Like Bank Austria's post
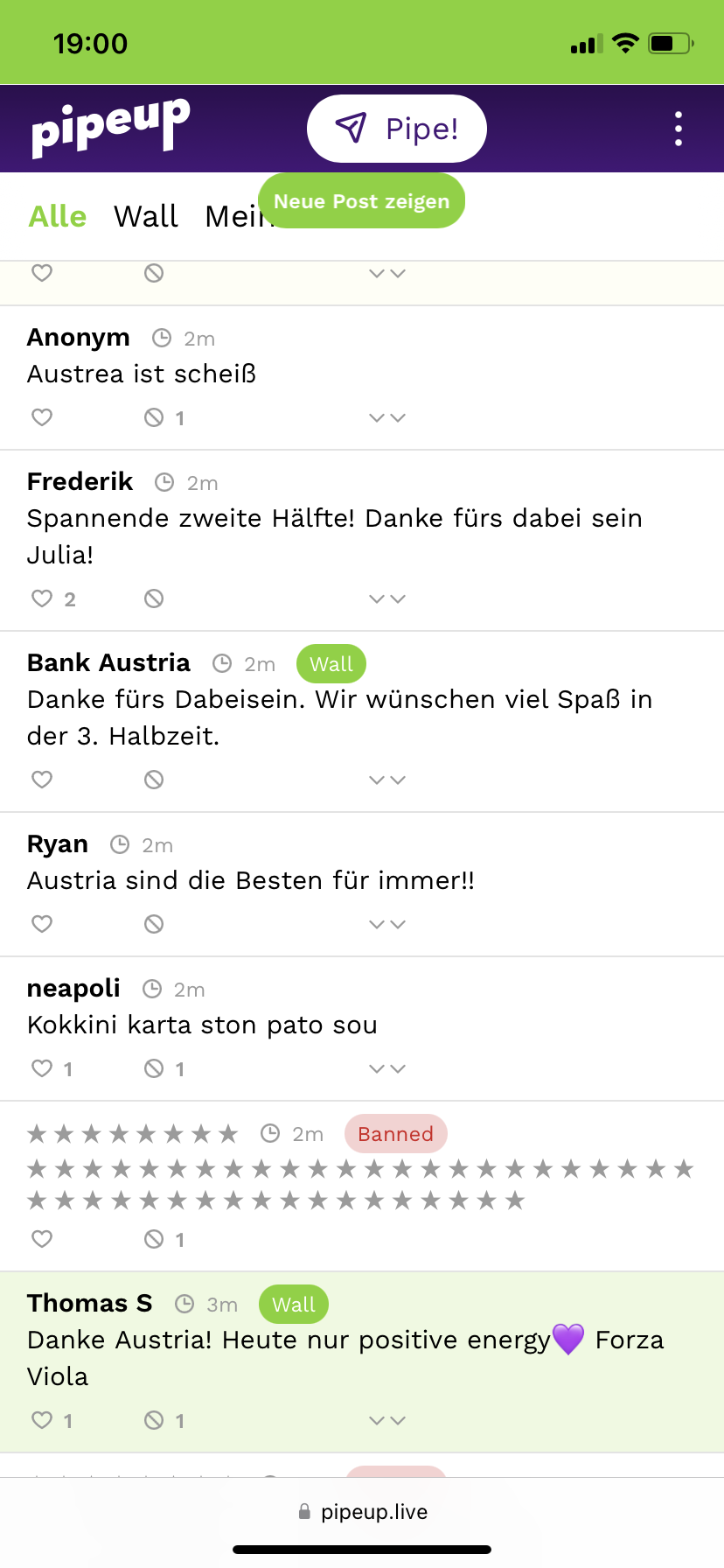This screenshot has height=1568, width=724. [42, 780]
